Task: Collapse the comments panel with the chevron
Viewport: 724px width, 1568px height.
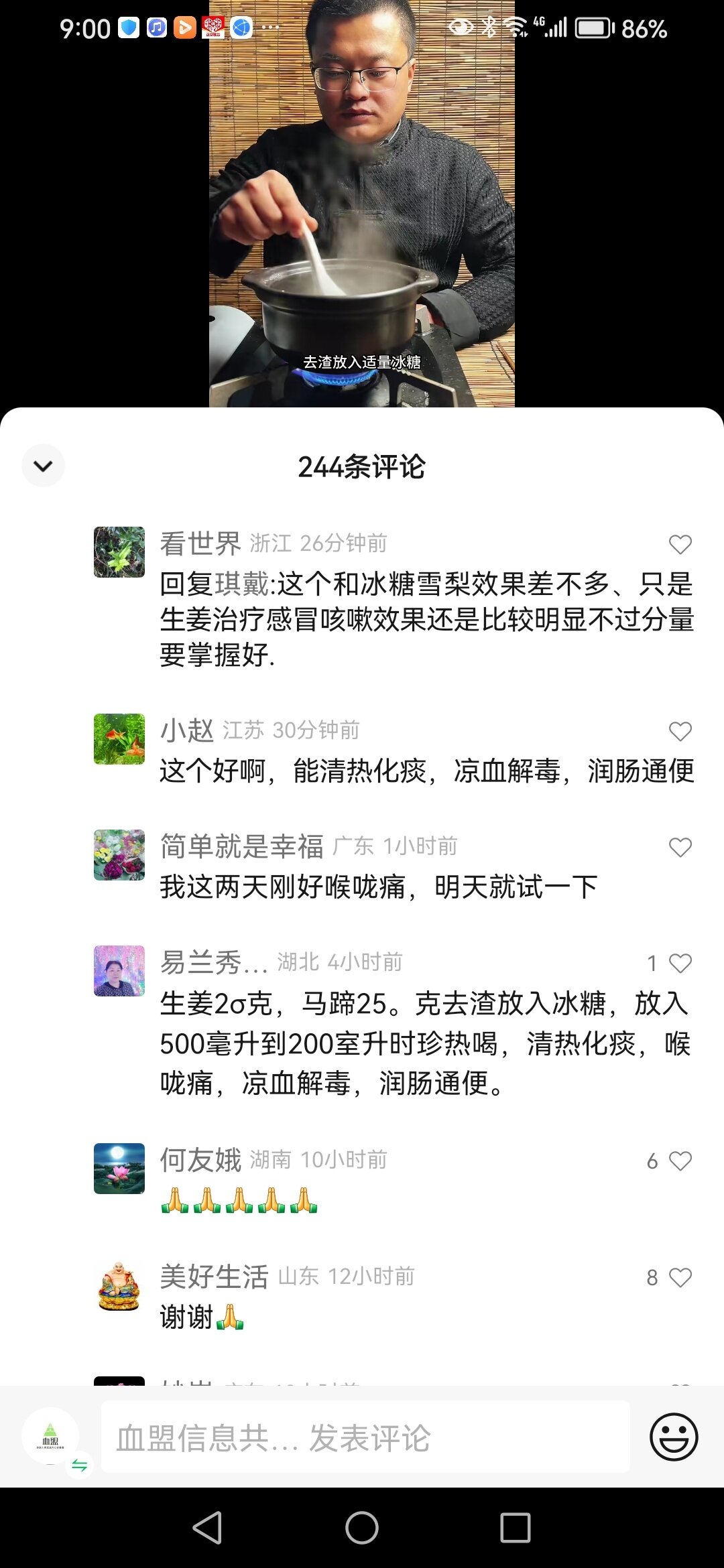Action: pos(43,466)
